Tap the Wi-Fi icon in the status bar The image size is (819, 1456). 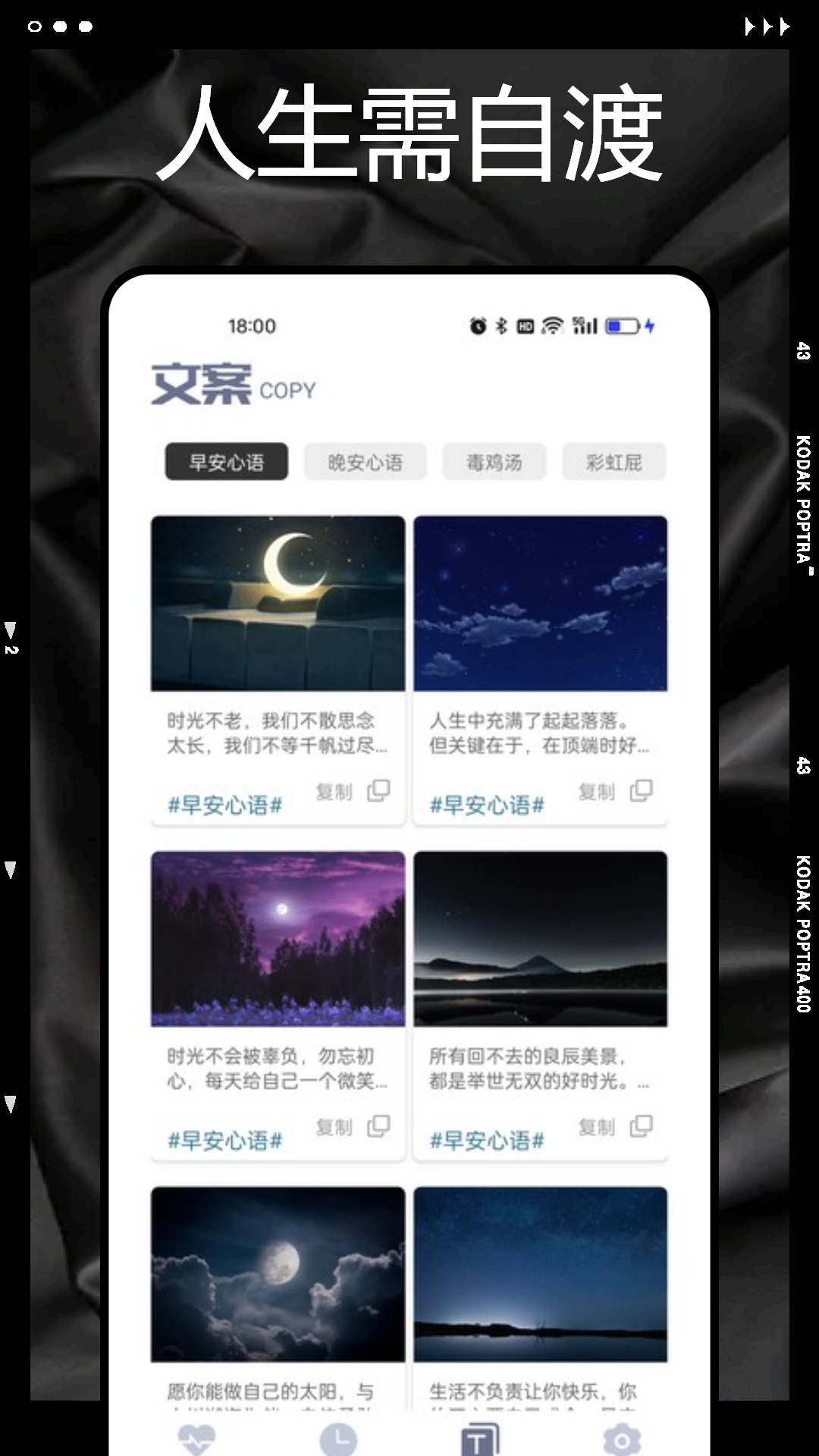(551, 325)
